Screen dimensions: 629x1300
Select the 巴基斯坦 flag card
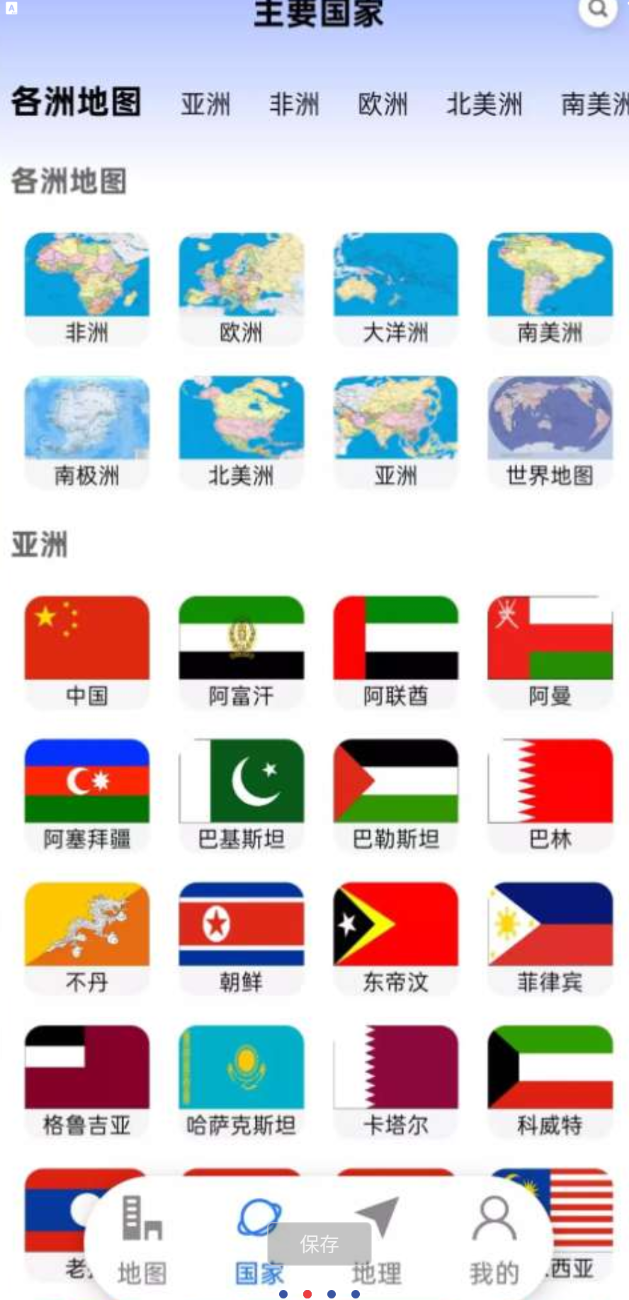241,795
